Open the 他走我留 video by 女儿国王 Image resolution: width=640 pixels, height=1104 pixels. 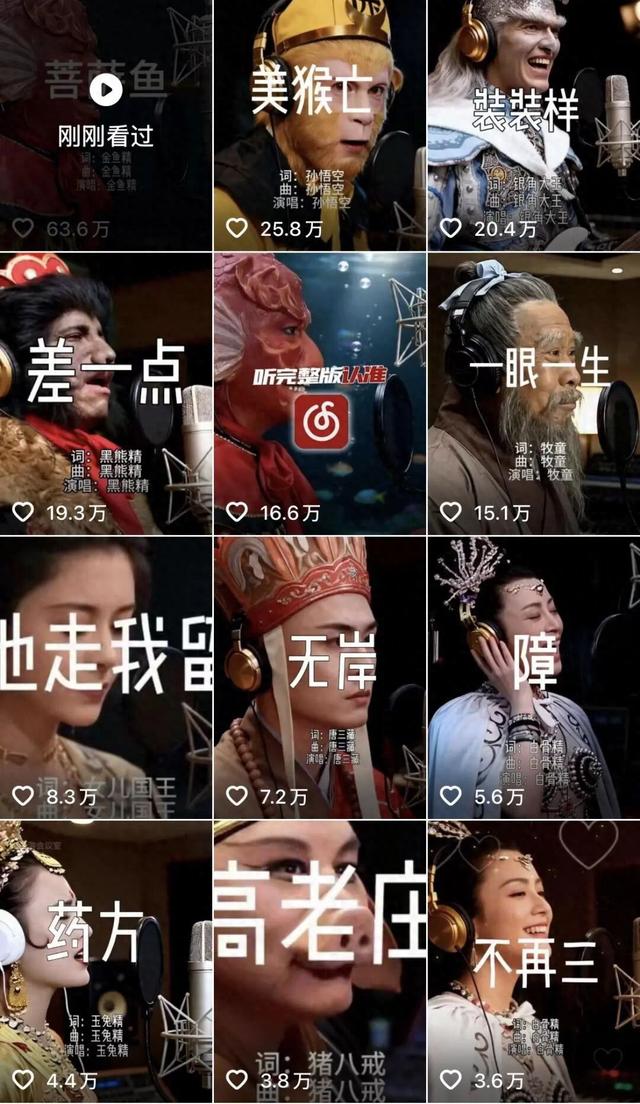(x=105, y=677)
